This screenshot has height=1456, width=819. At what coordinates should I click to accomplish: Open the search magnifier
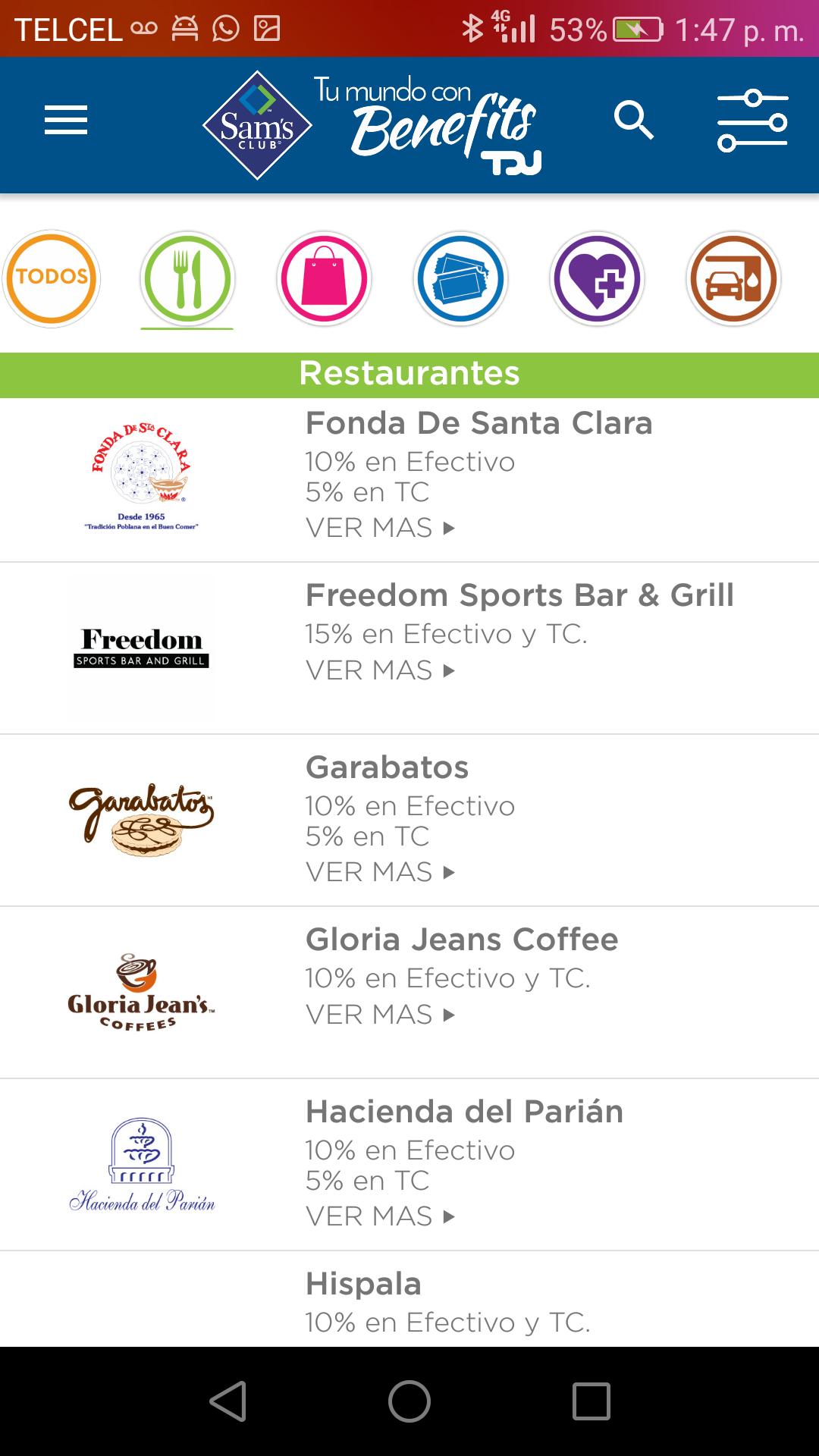coord(634,121)
